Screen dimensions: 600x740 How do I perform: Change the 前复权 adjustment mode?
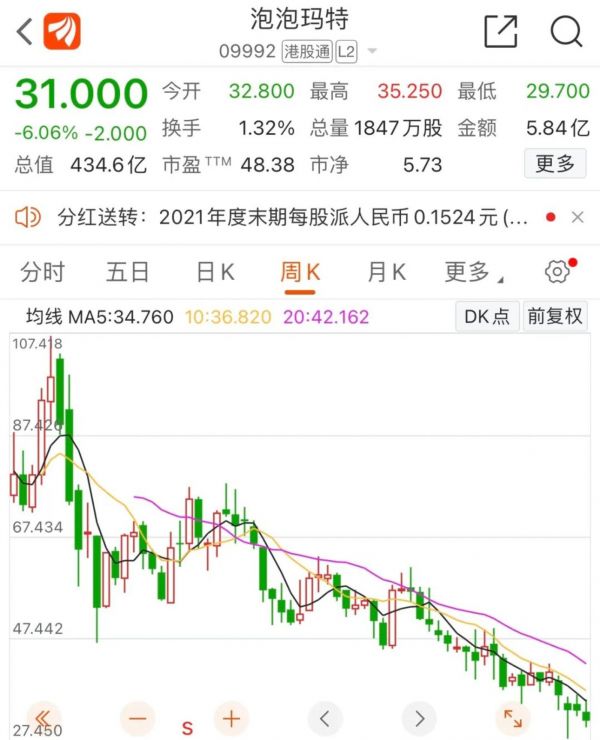click(x=555, y=317)
